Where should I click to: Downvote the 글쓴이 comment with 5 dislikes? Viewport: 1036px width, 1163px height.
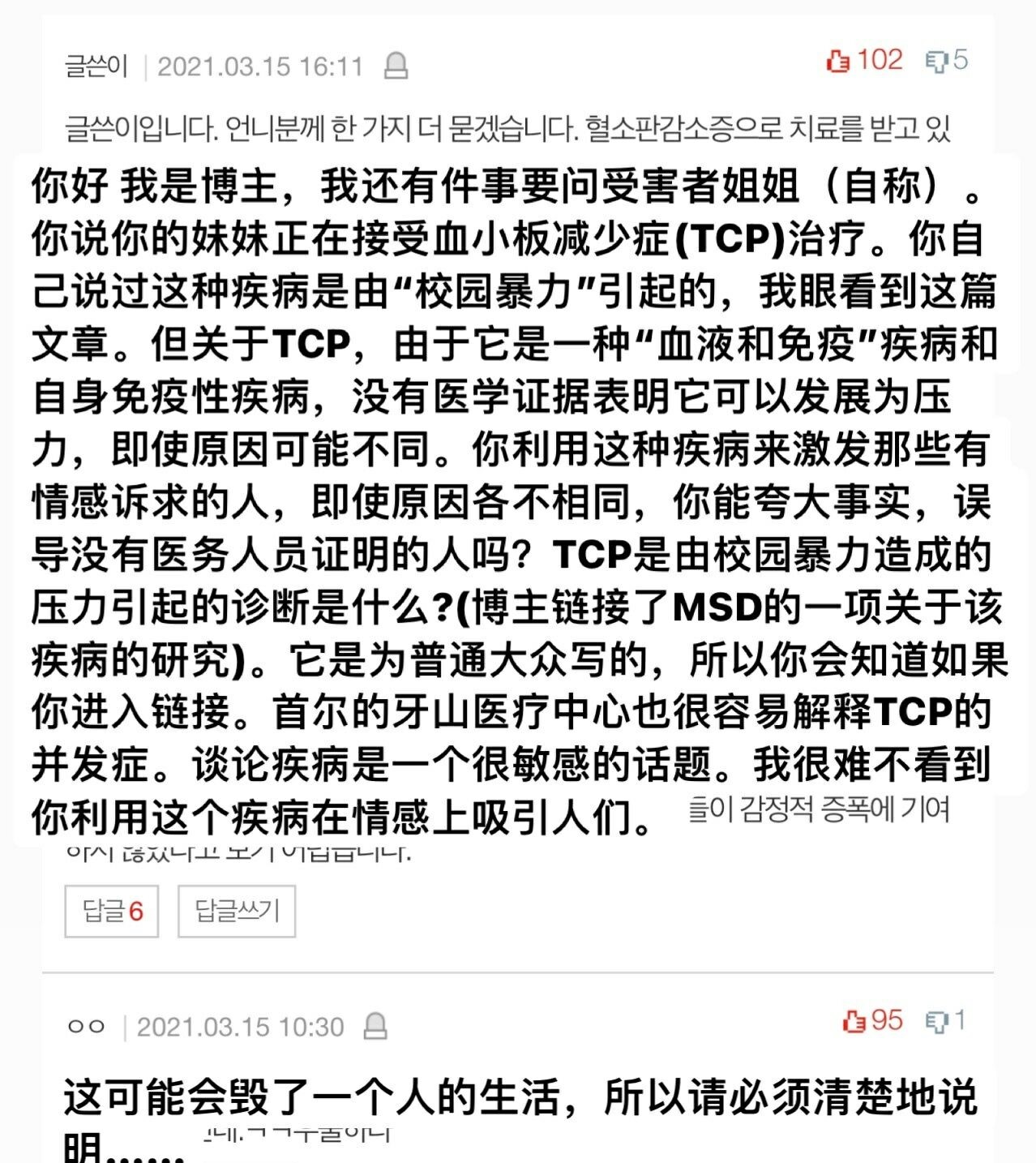click(936, 61)
